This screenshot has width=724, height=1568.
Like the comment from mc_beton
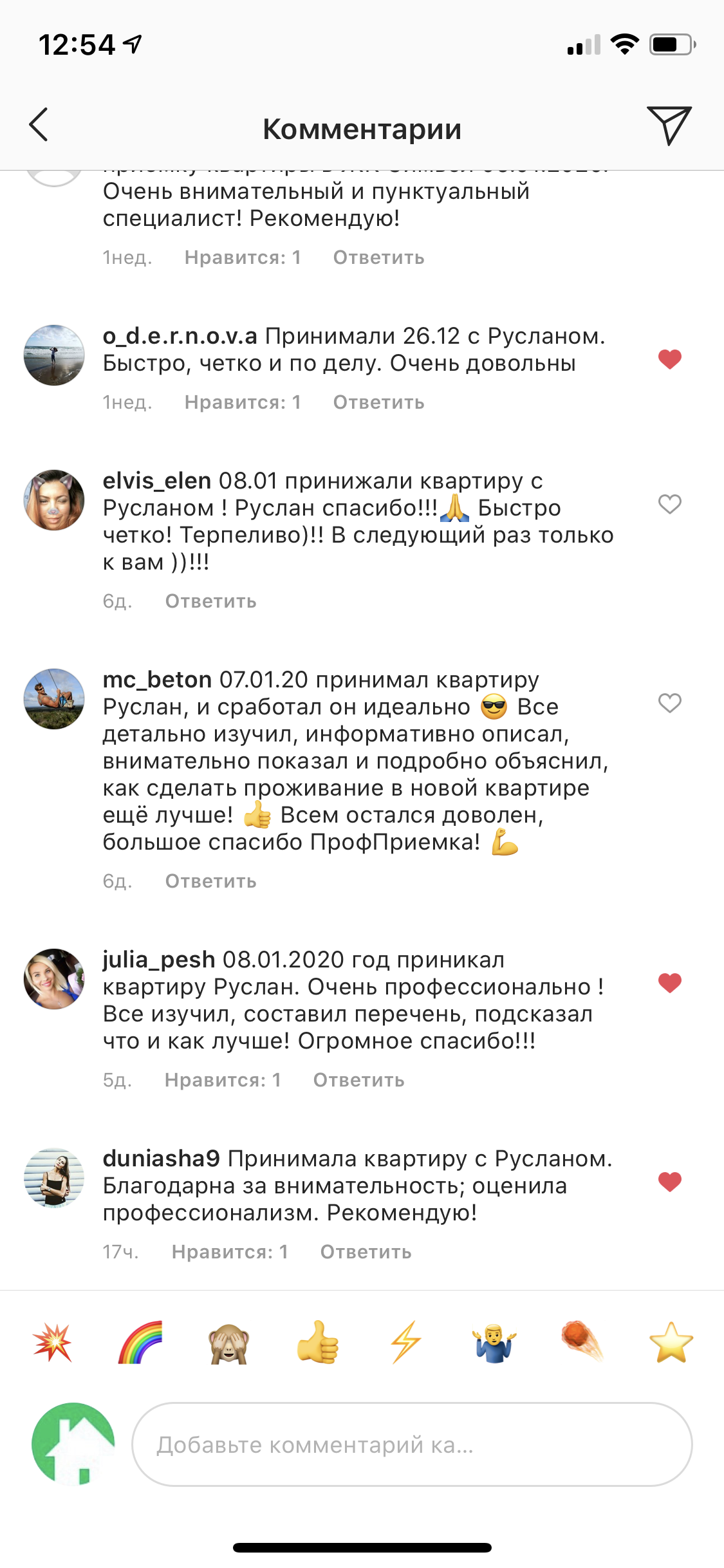pyautogui.click(x=669, y=703)
